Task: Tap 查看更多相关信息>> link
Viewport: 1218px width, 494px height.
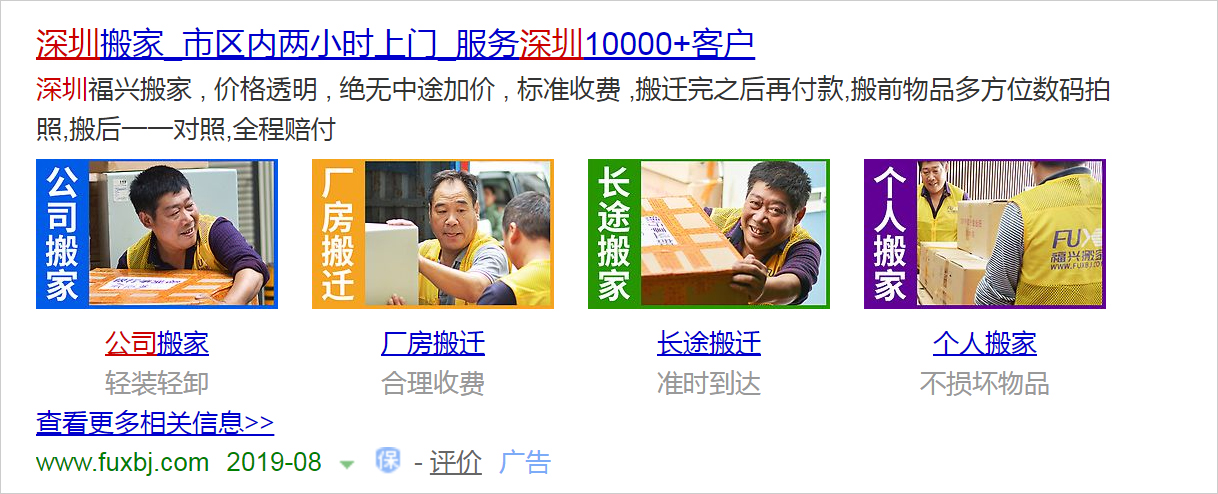Action: tap(155, 423)
